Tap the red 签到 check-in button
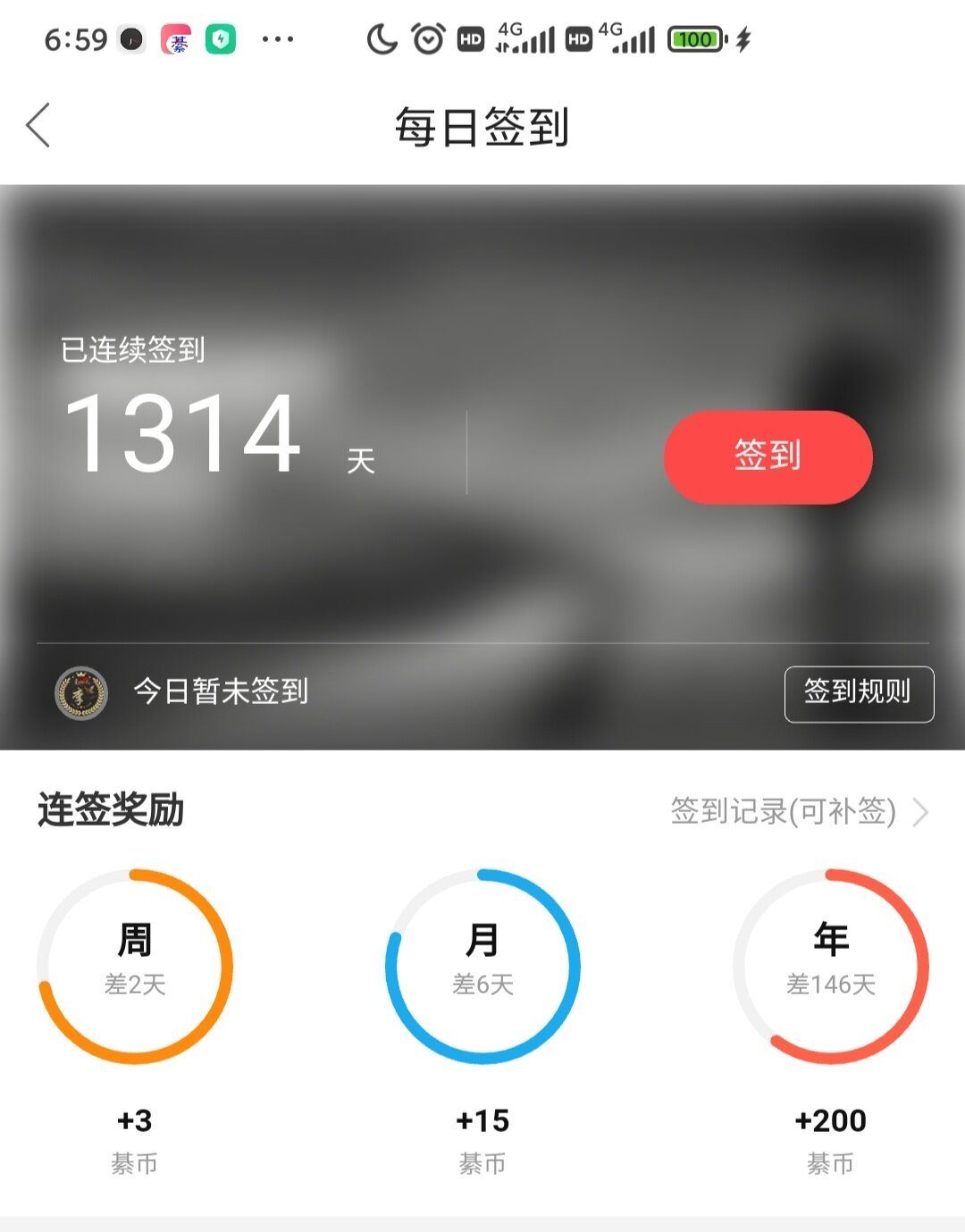965x1232 pixels. [x=768, y=457]
